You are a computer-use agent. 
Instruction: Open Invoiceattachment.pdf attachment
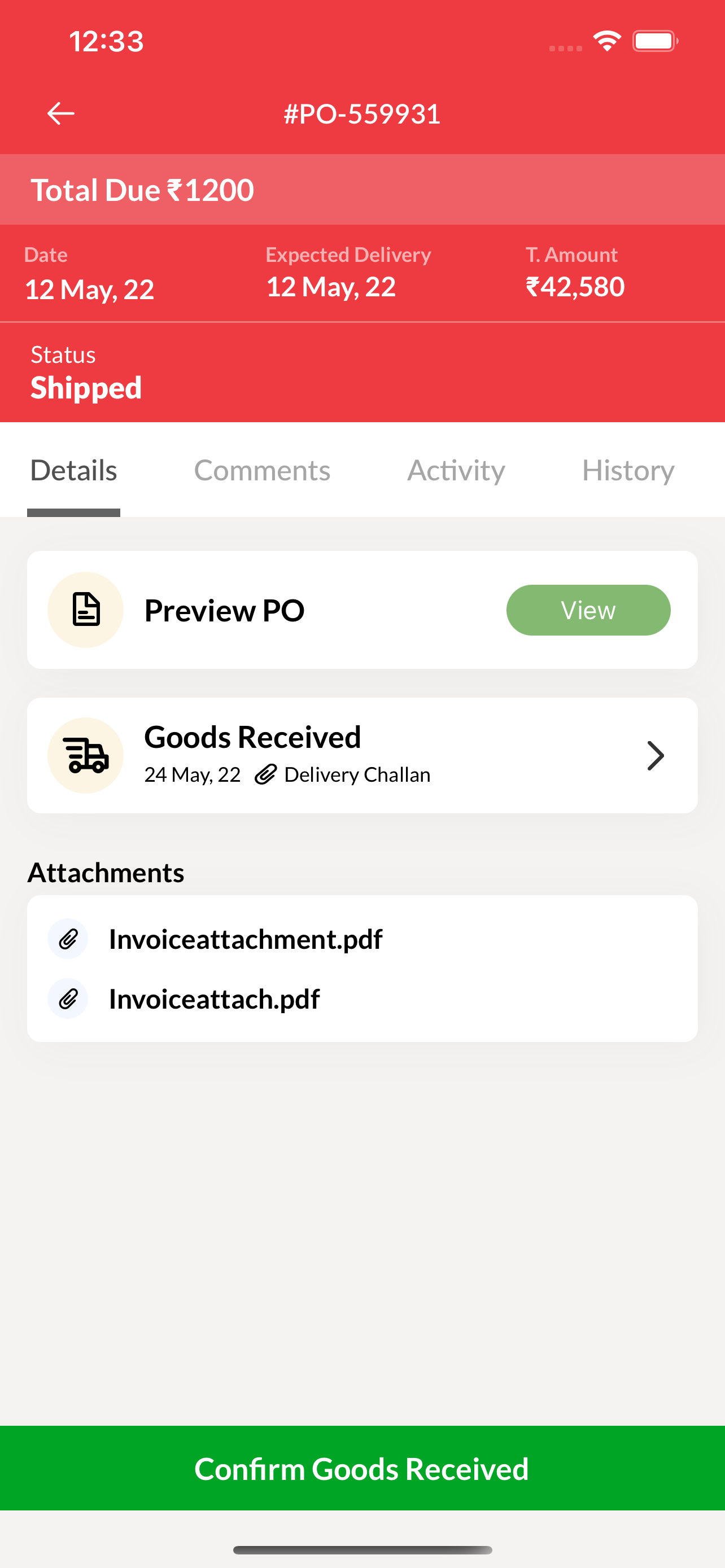tap(245, 939)
